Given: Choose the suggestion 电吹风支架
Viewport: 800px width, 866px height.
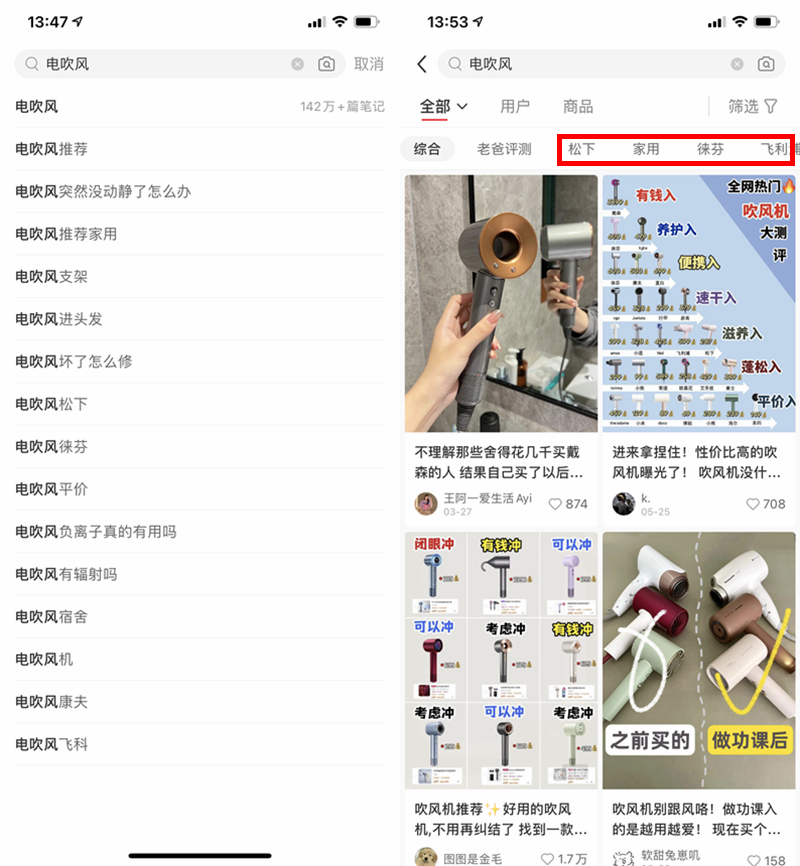Looking at the screenshot, I should tap(52, 277).
